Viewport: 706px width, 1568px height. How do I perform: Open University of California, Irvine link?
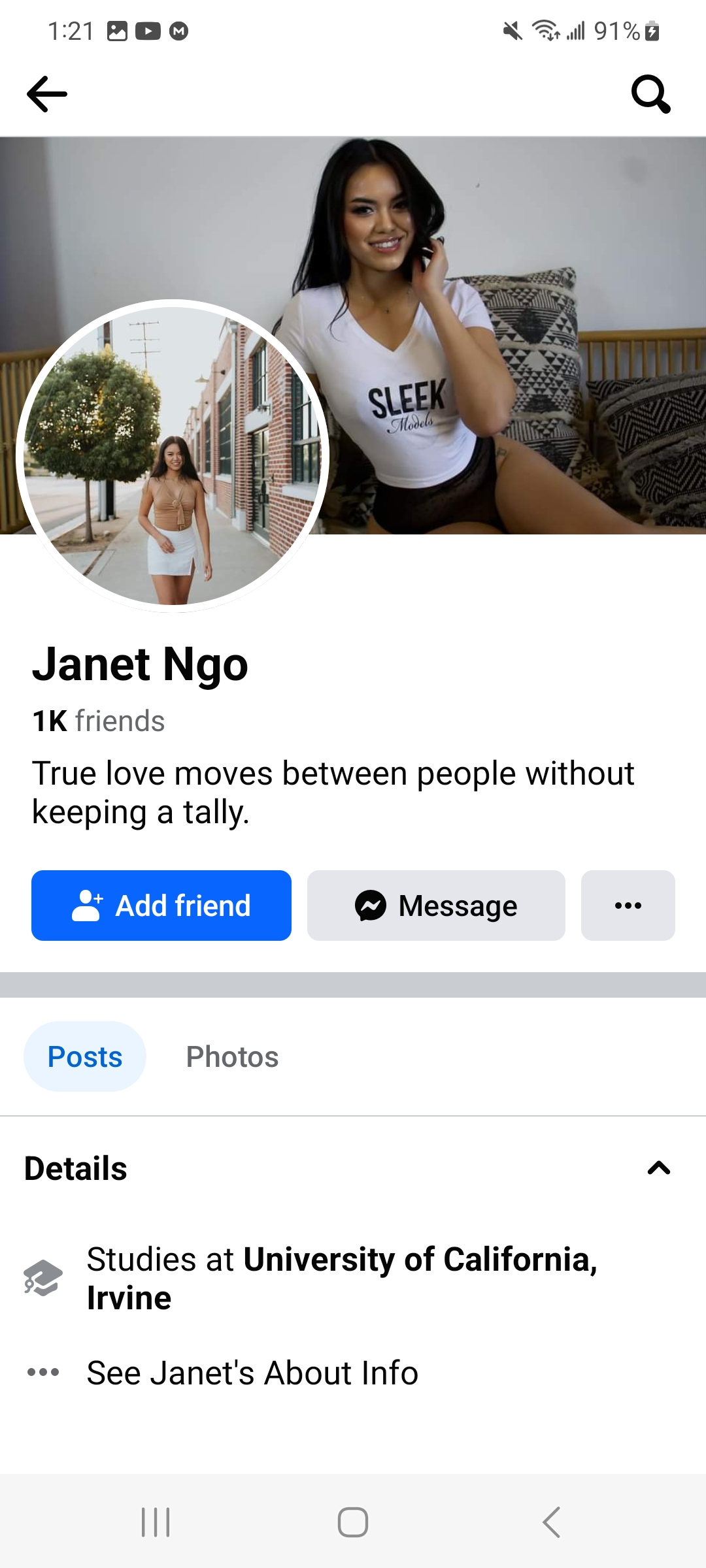coord(342,1278)
